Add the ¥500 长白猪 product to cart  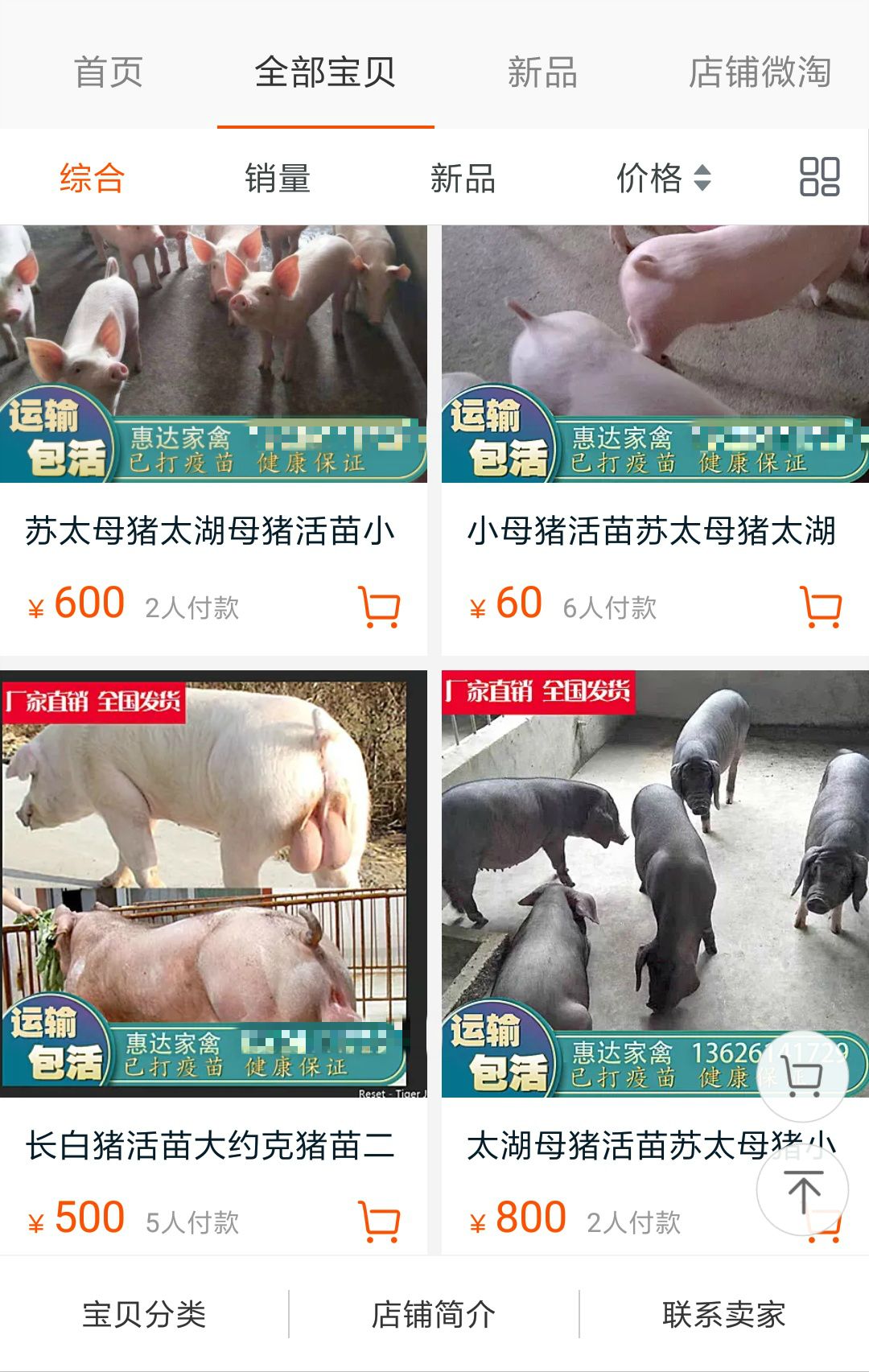coord(379,1221)
